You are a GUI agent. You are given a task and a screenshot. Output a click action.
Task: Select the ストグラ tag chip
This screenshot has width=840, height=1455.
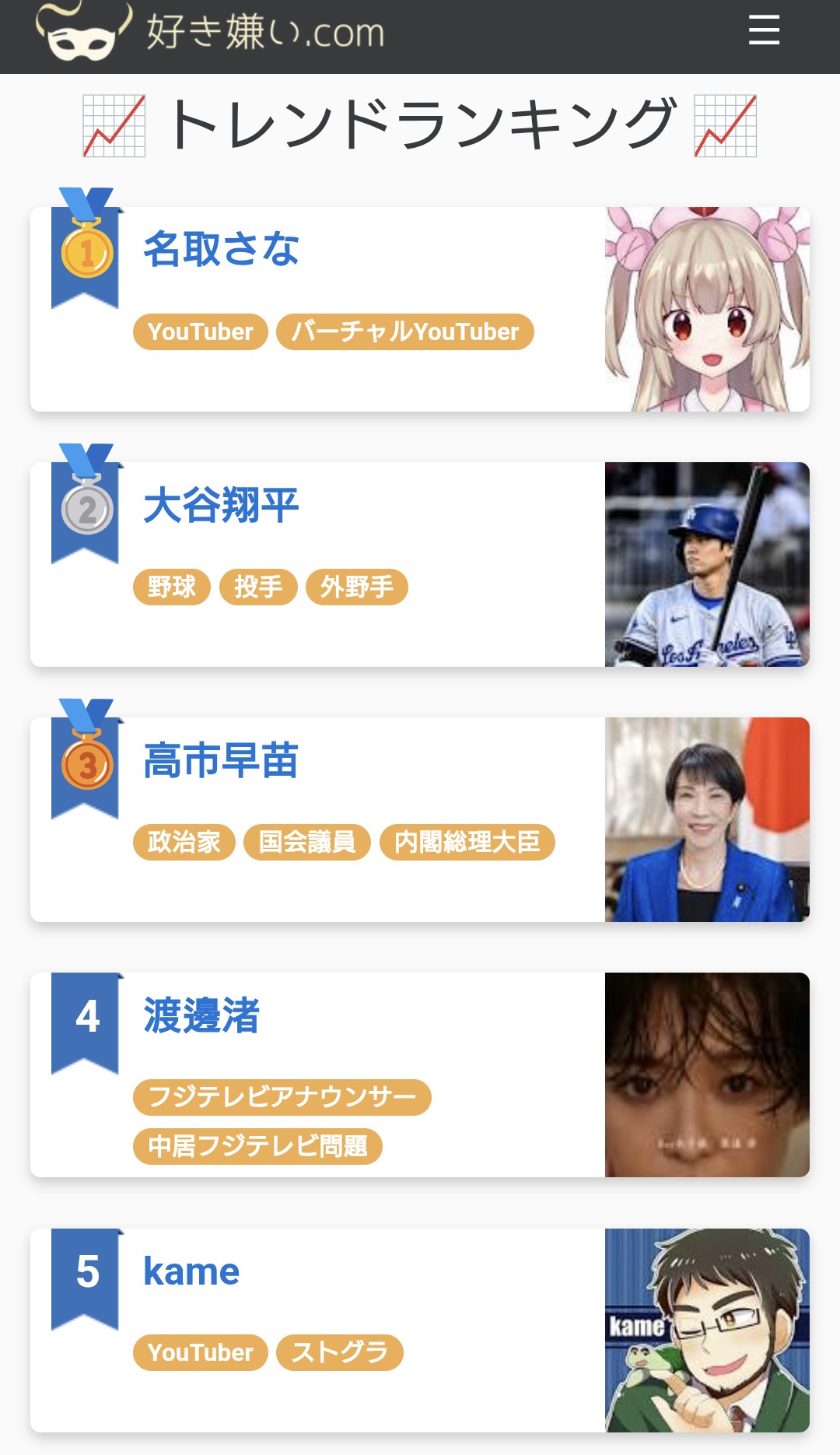click(339, 1352)
